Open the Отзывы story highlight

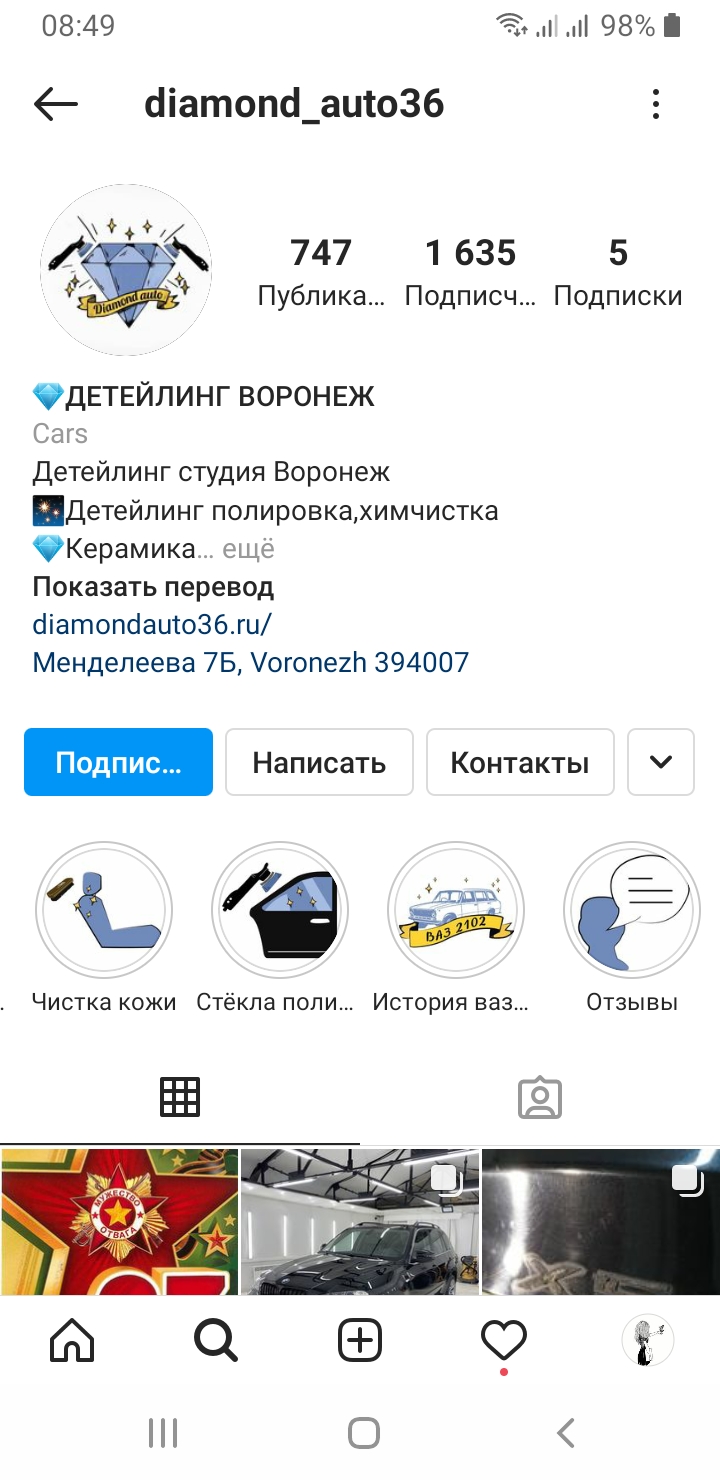(632, 910)
